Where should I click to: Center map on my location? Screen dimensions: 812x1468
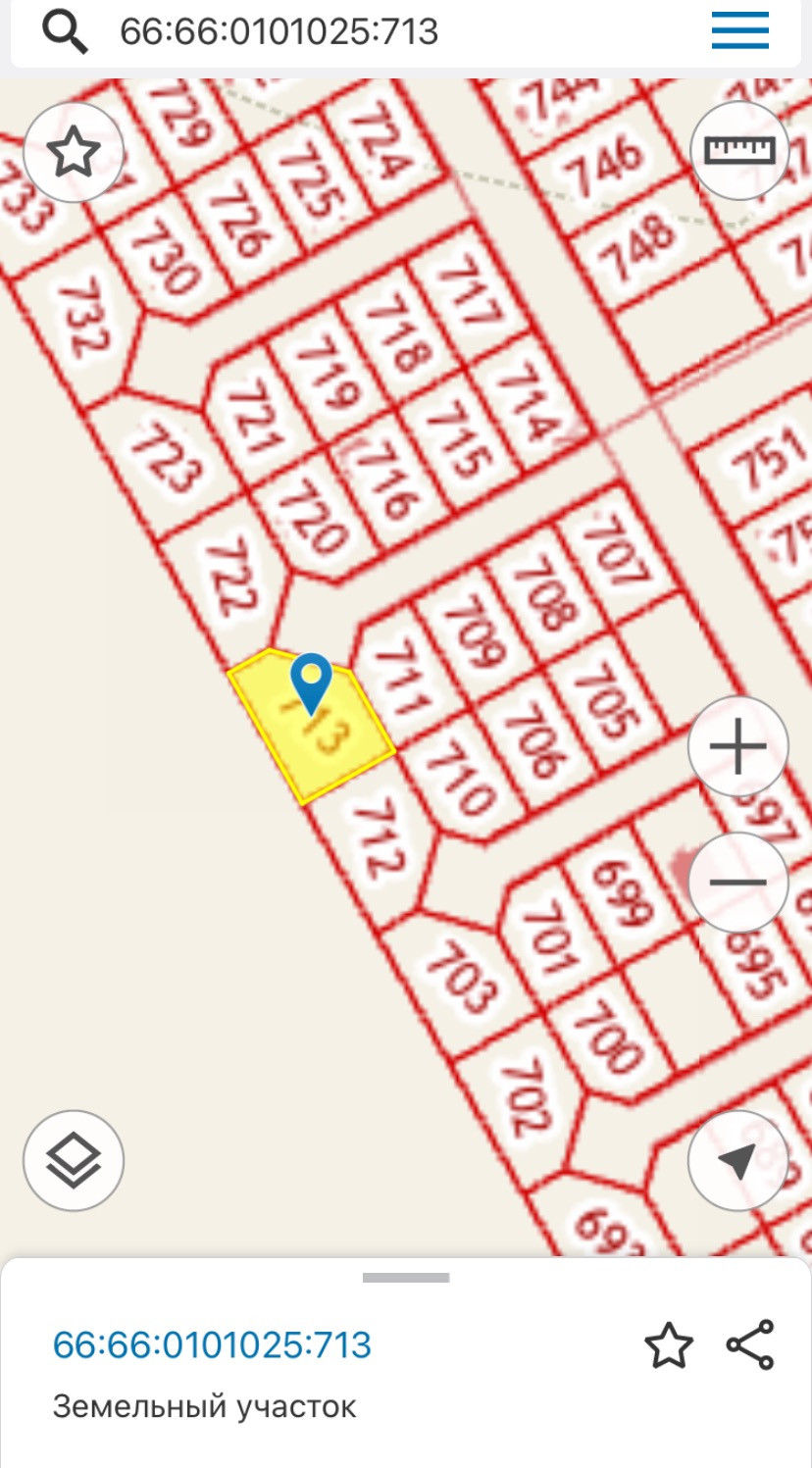(x=738, y=1160)
